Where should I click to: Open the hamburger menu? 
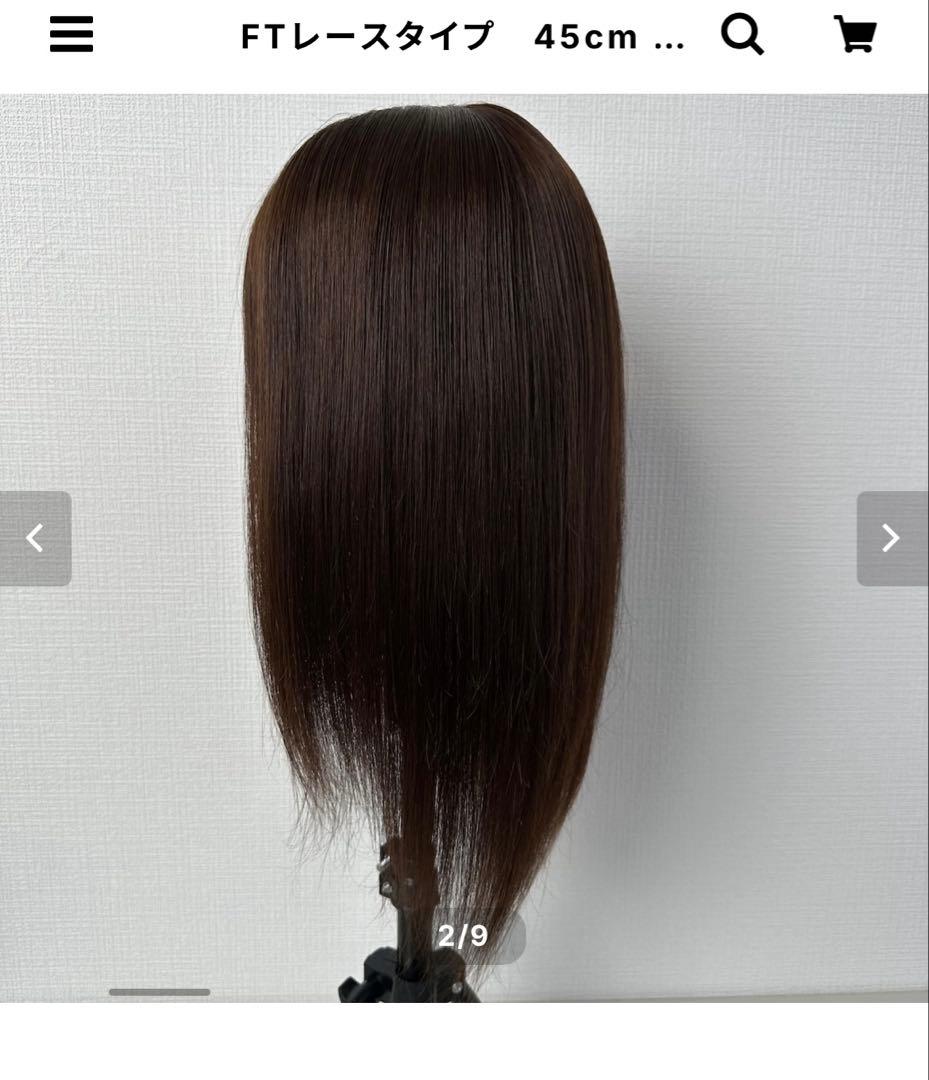[71, 36]
